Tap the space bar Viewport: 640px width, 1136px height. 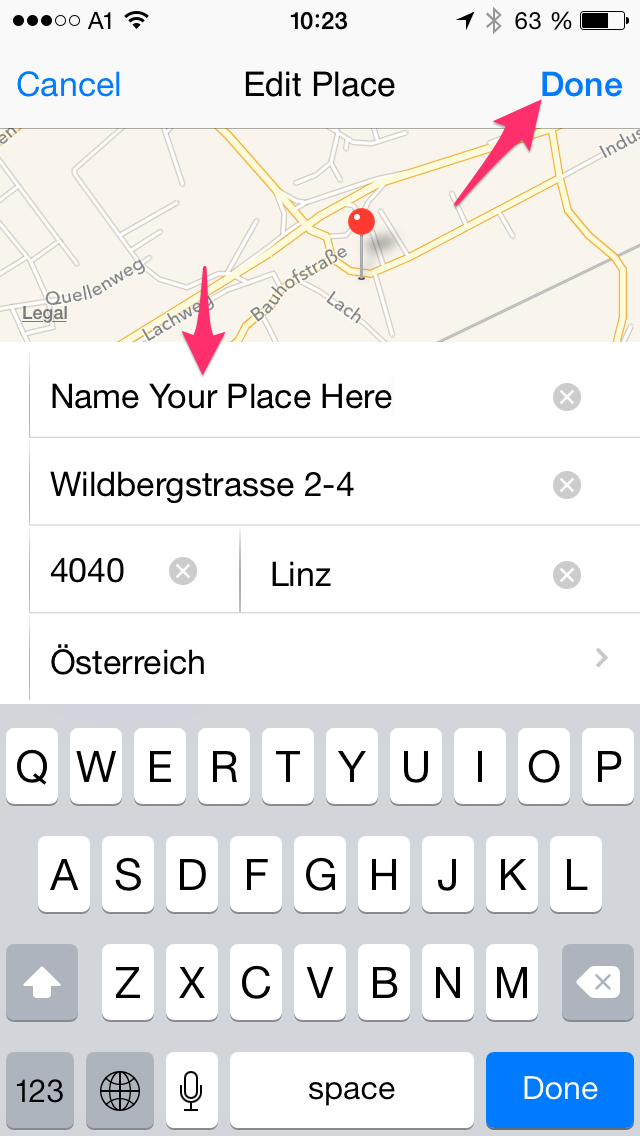(351, 1089)
